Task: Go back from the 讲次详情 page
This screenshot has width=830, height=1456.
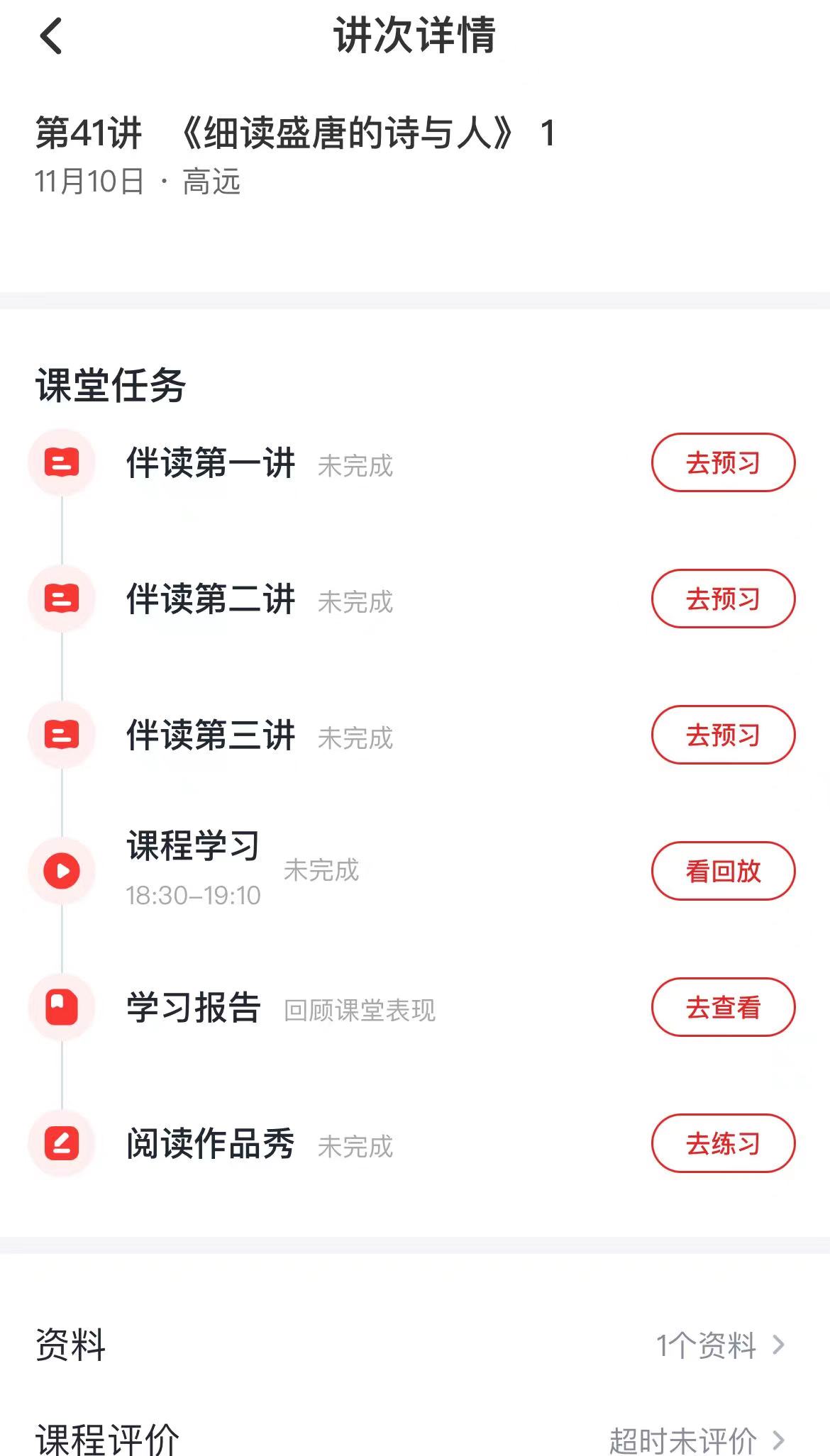Action: pos(51,36)
